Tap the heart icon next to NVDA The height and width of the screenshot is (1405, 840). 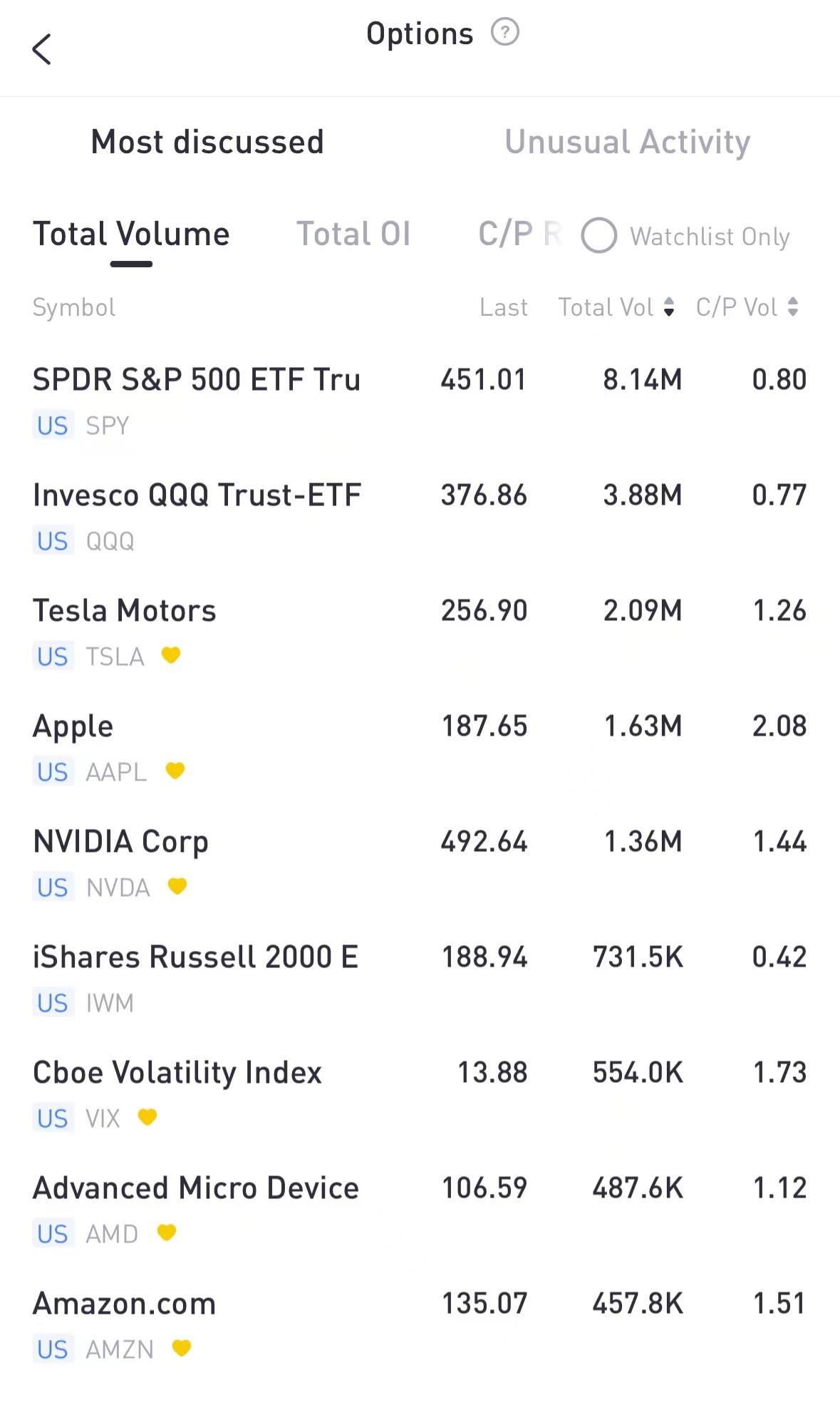pos(177,886)
